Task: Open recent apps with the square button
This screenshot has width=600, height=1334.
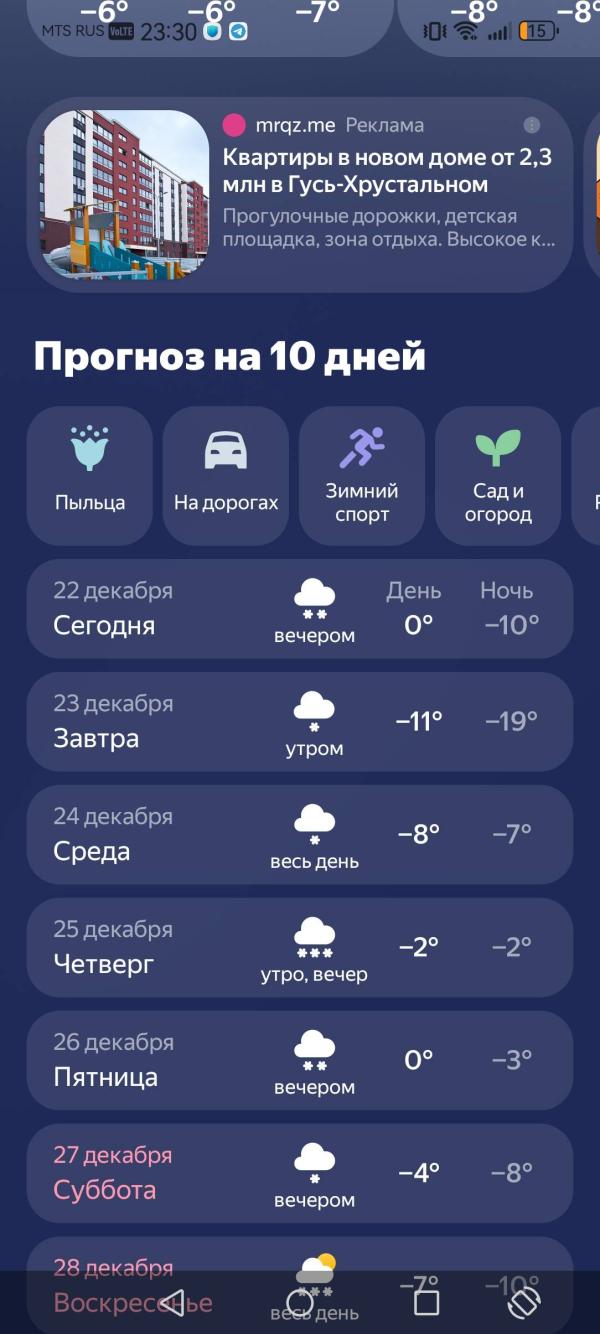Action: [427, 1302]
